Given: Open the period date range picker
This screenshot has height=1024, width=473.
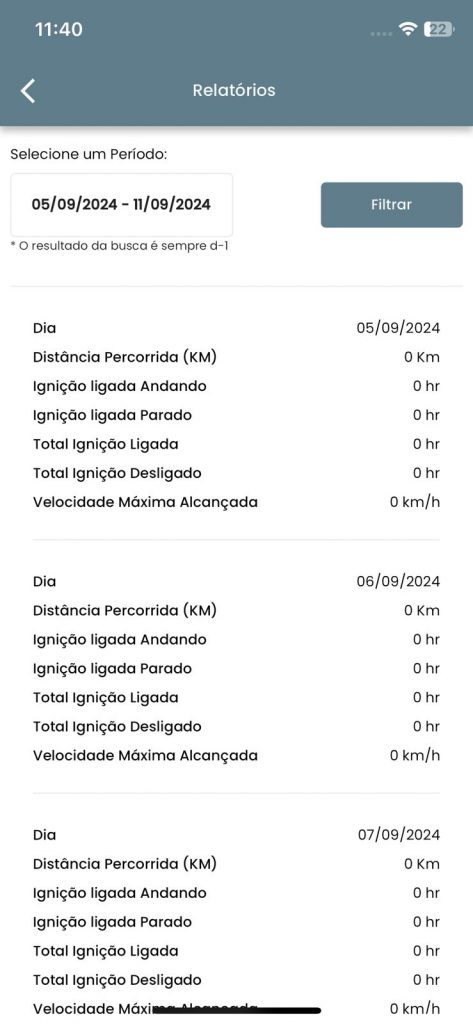Looking at the screenshot, I should pos(122,204).
